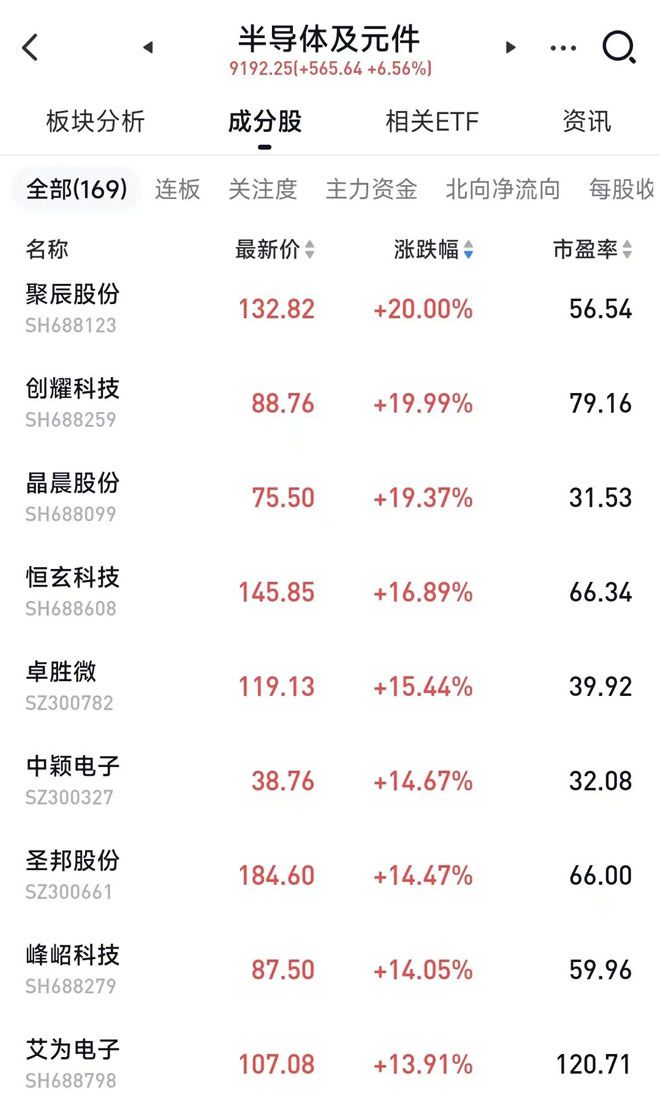Screen dimensions: 660x1094
Task: Switch to the 板块分析 tab
Action: click(x=96, y=121)
